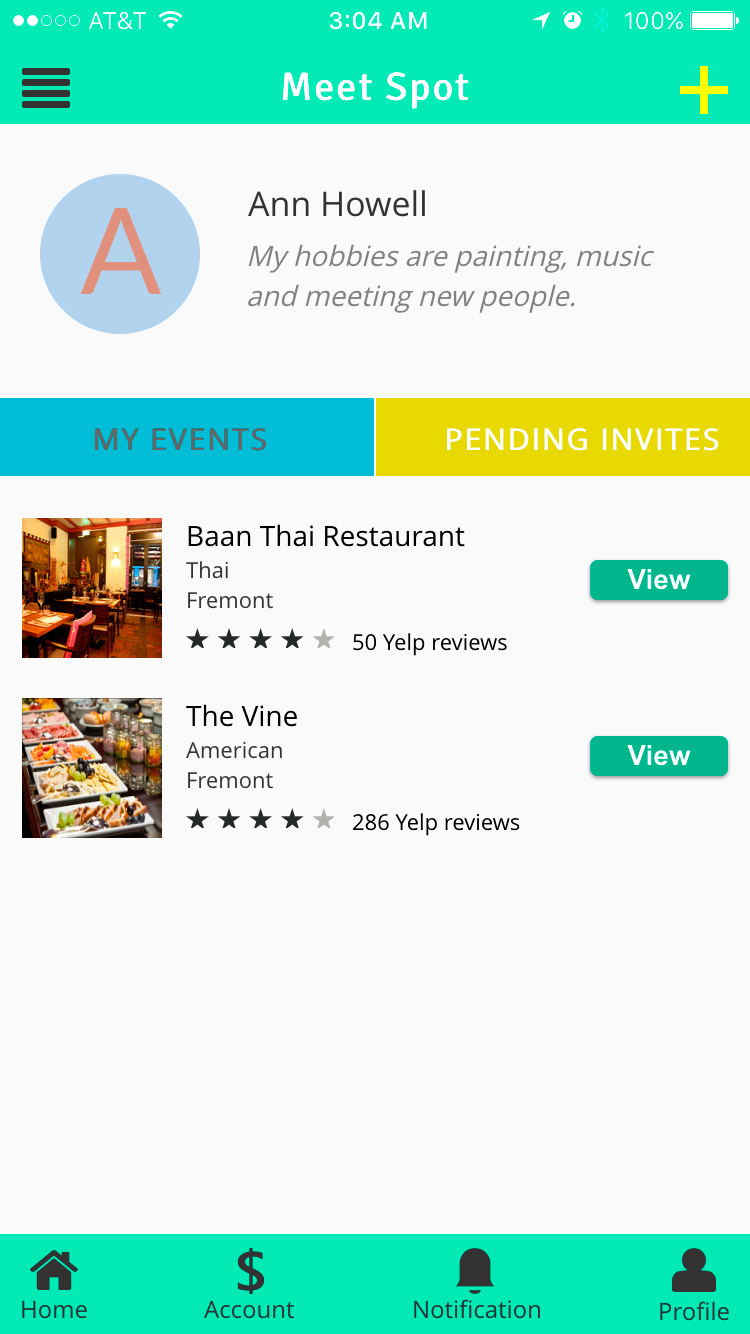Tap the yellow plus icon

pos(703,90)
